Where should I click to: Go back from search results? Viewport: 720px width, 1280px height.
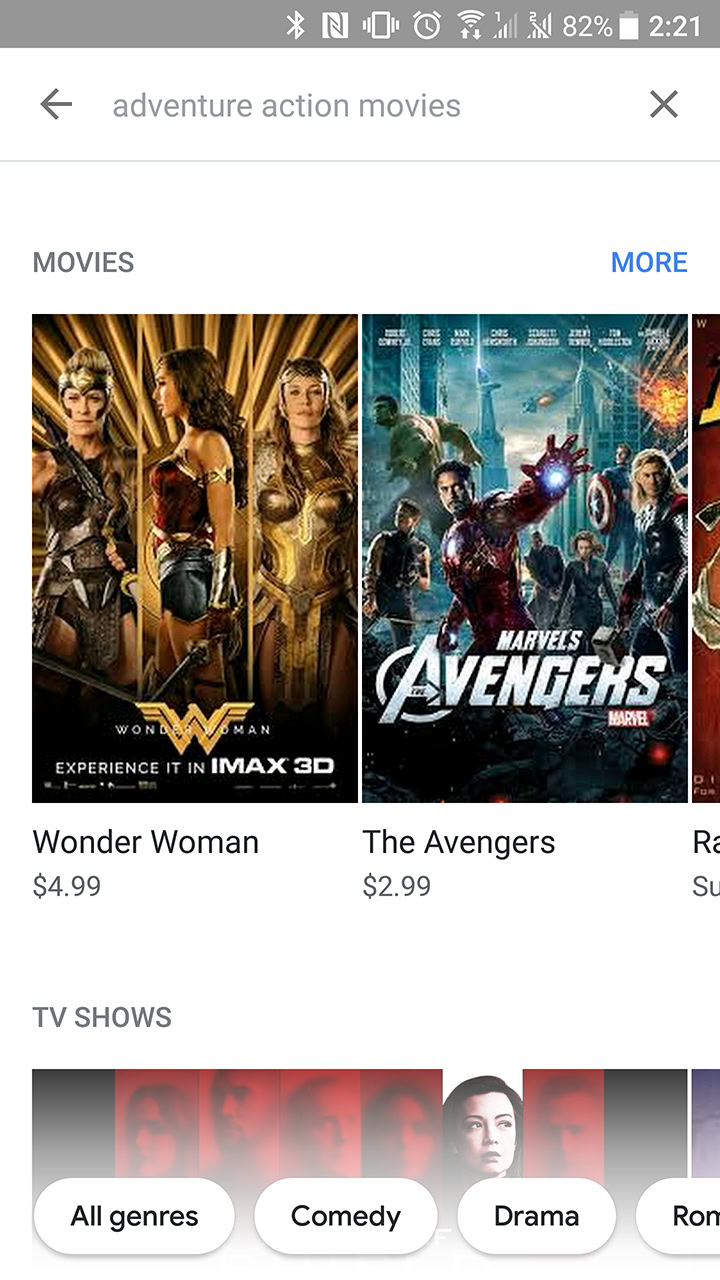pos(56,104)
